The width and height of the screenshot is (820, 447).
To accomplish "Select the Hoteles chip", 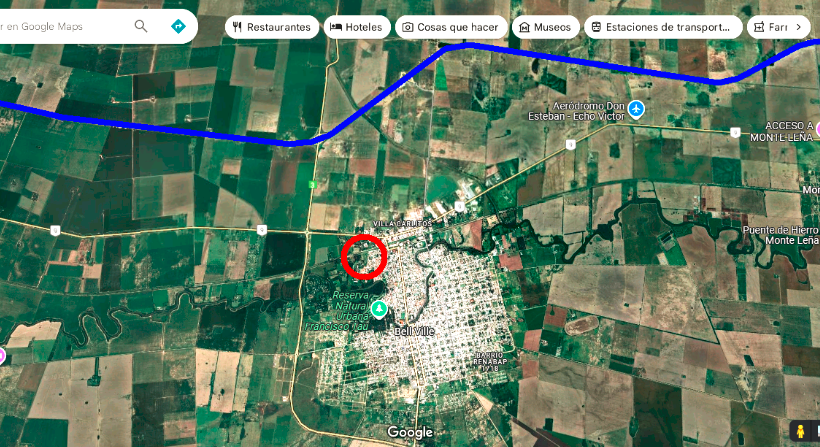I will [356, 27].
